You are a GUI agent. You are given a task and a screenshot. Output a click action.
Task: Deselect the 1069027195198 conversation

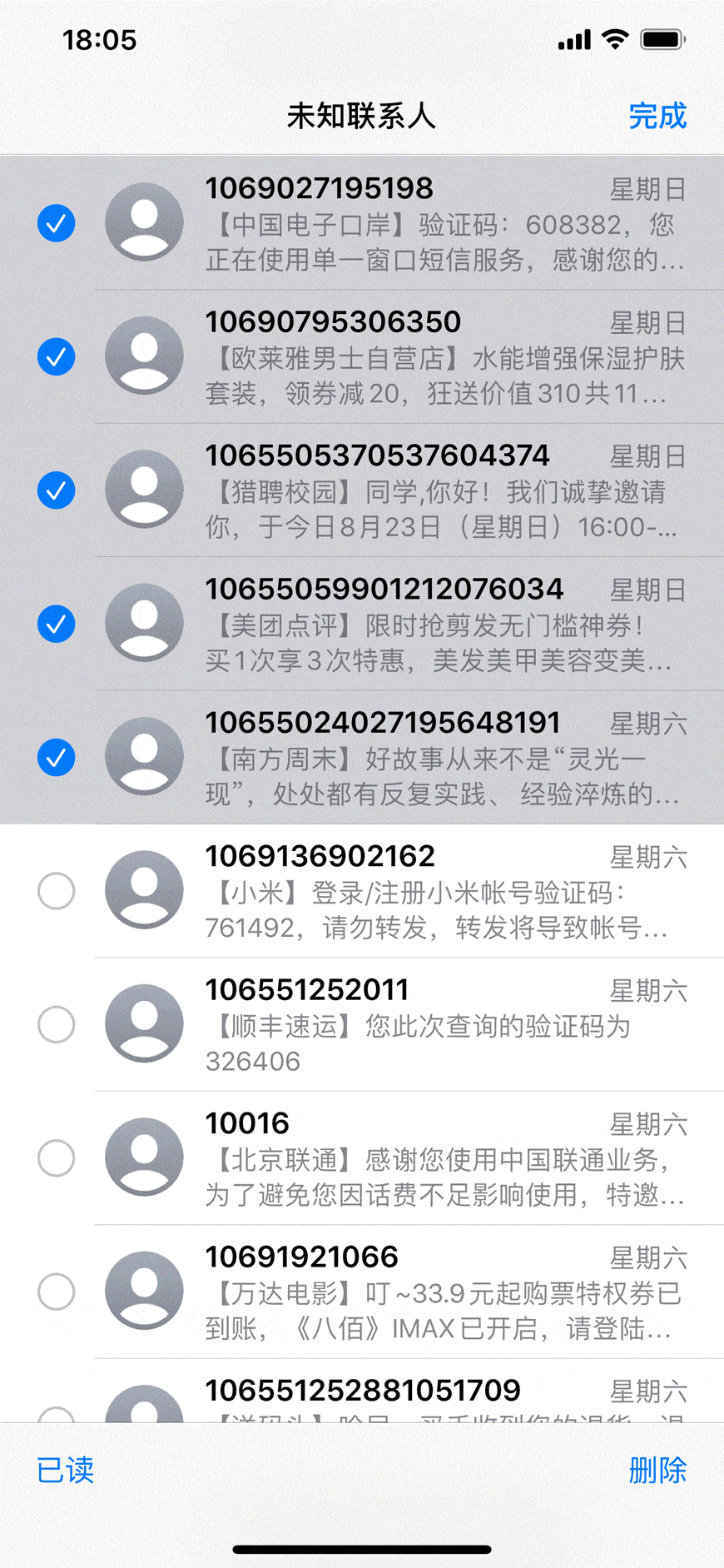click(57, 223)
